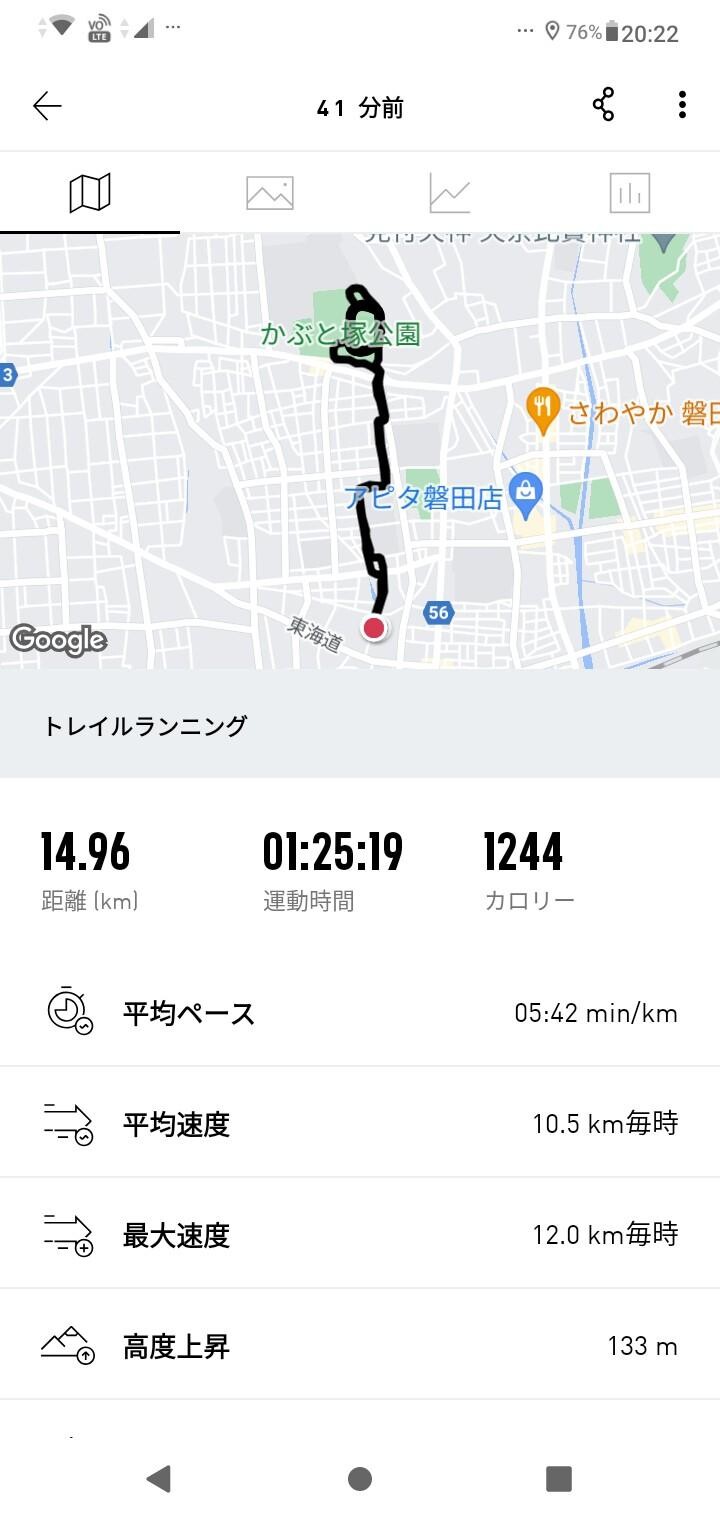Viewport: 720px width, 1520px height.
Task: Open the bar chart statistics view icon
Action: (630, 193)
